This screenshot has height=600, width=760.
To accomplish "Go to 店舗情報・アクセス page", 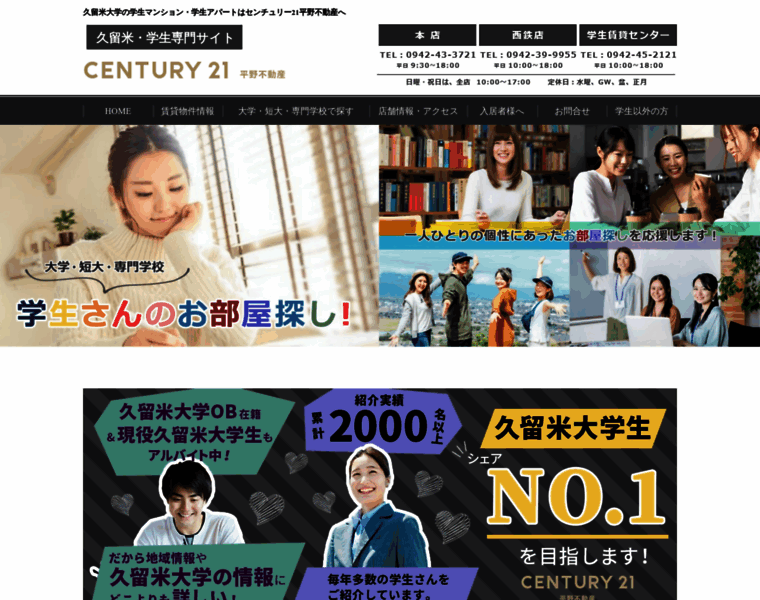I will (418, 111).
